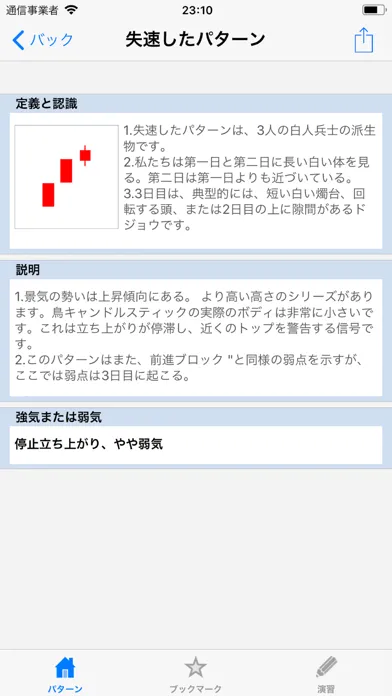Share this candlestick pattern page

coord(364,40)
